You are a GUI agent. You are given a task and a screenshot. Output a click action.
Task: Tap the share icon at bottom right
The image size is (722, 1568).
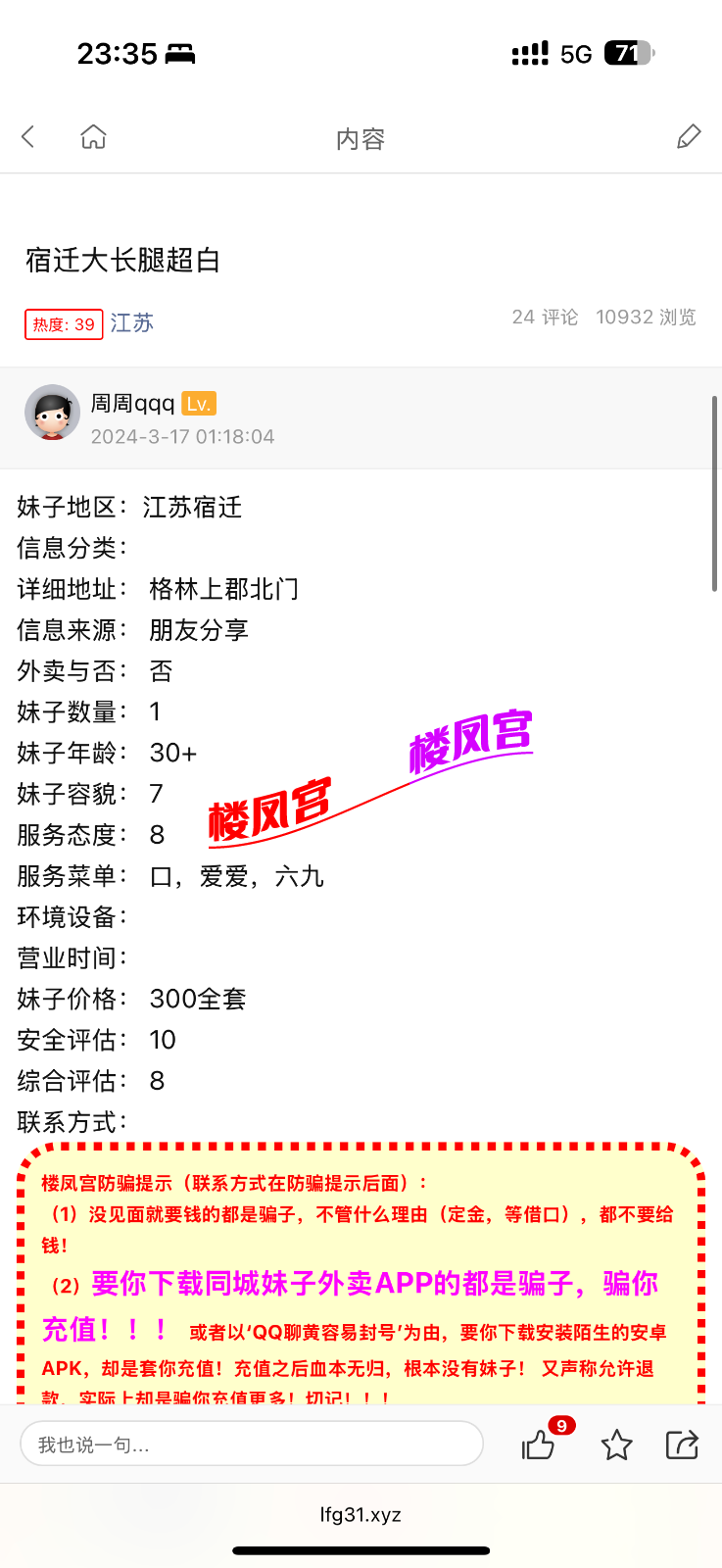tap(683, 1444)
